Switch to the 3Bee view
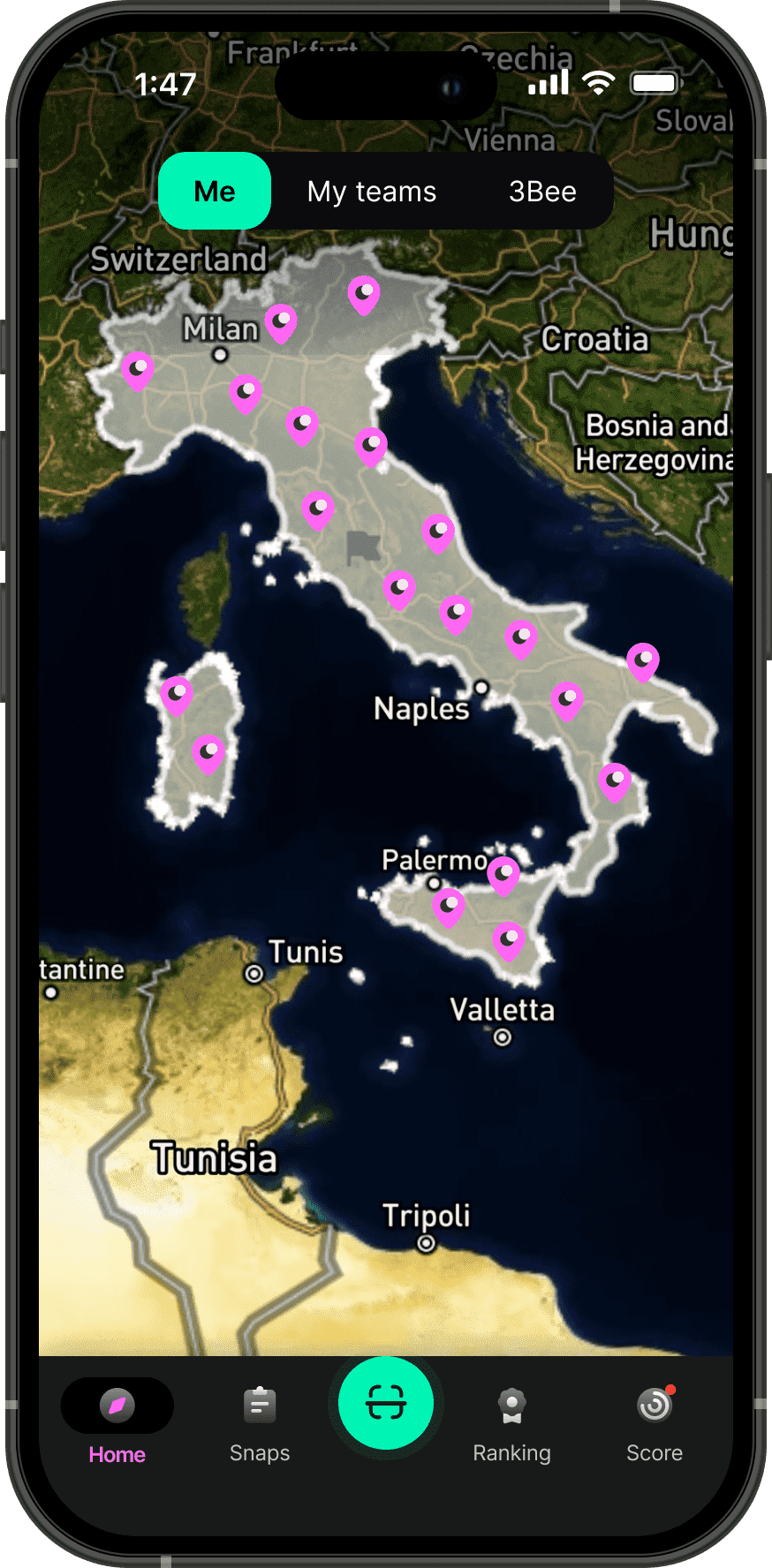Viewport: 772px width, 1568px height. (542, 192)
